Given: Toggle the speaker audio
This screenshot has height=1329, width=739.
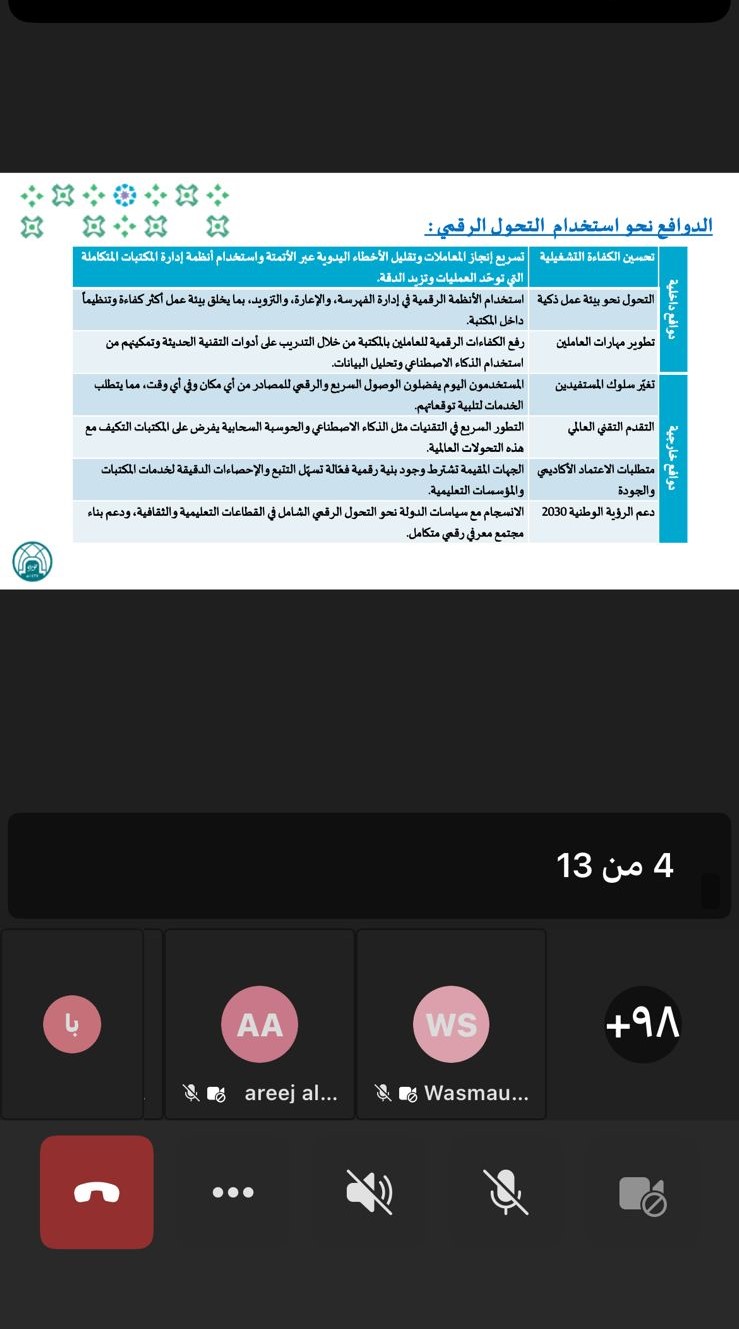Looking at the screenshot, I should click(369, 1192).
